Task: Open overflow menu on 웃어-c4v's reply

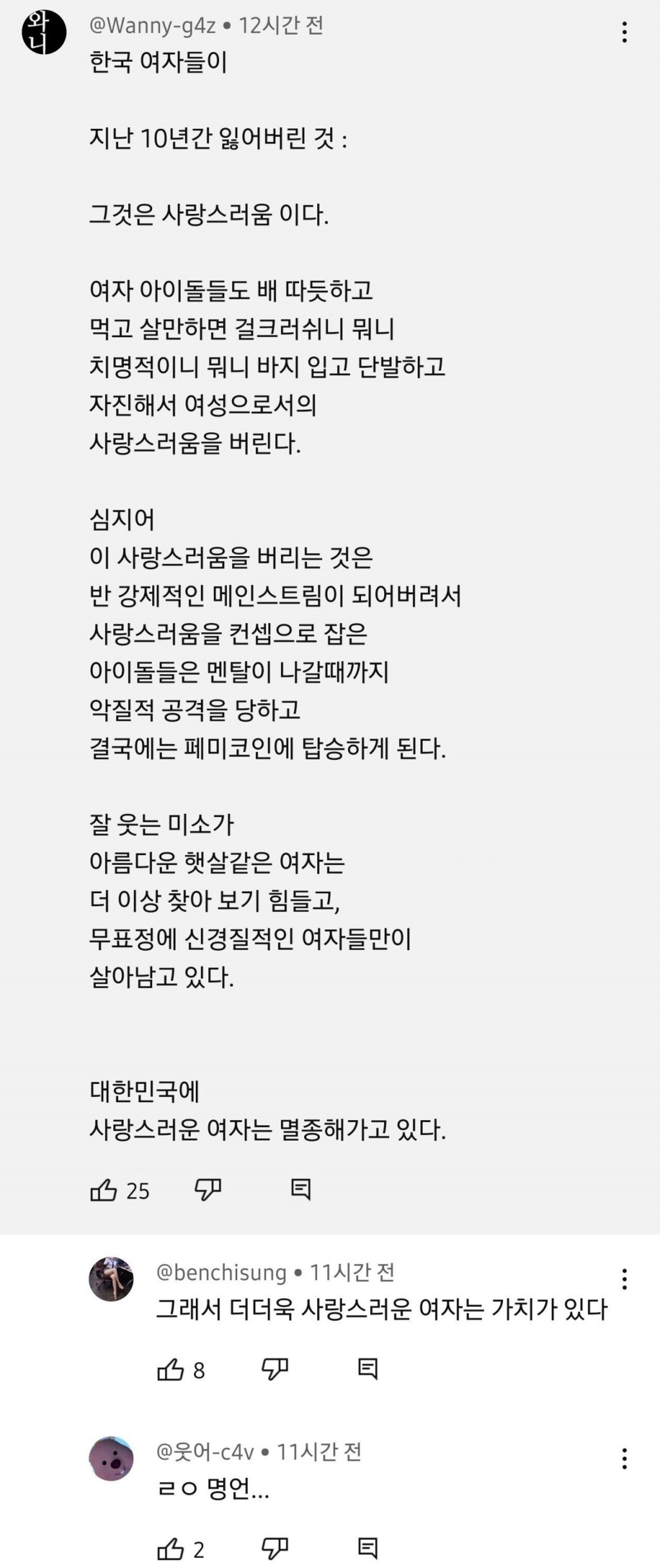Action: (624, 1458)
